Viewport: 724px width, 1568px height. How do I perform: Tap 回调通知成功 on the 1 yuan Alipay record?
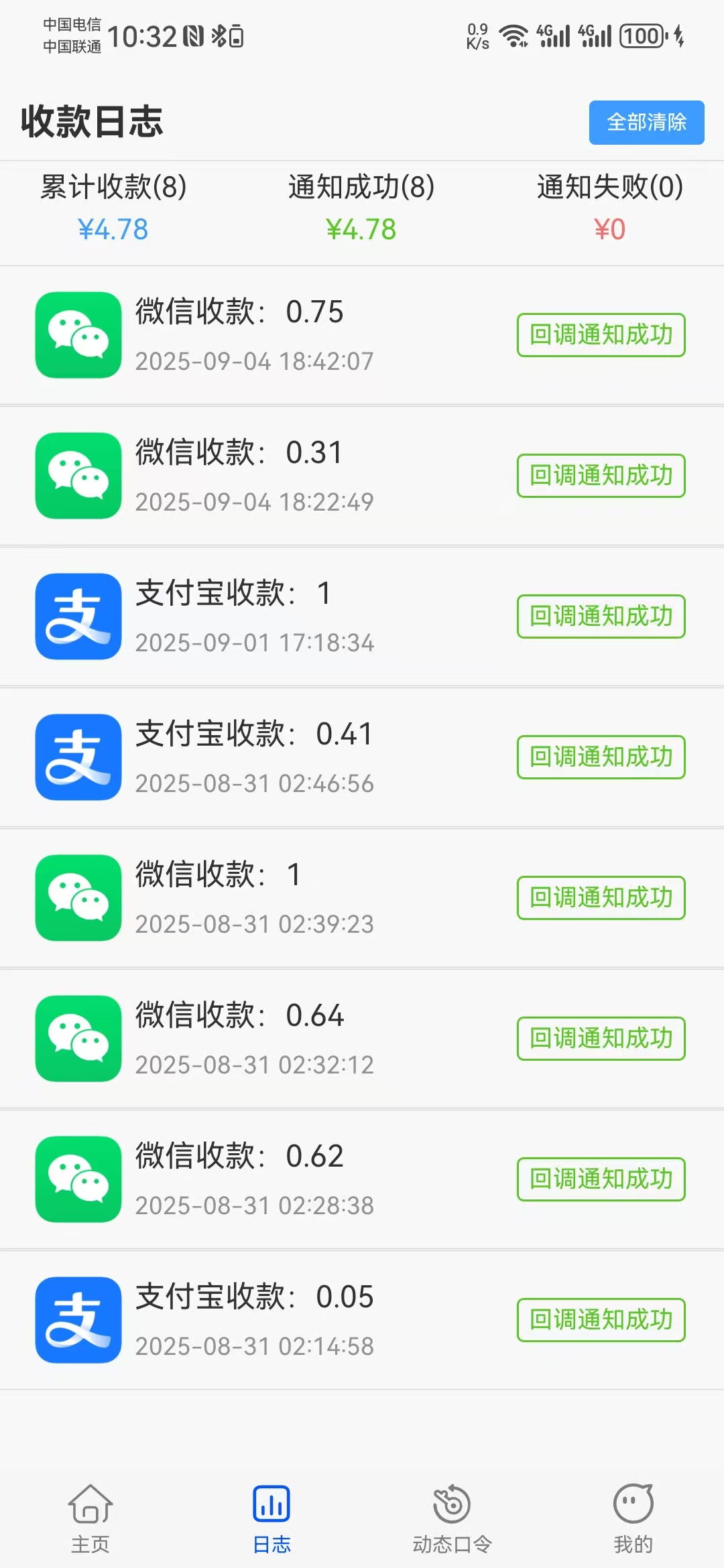(601, 616)
